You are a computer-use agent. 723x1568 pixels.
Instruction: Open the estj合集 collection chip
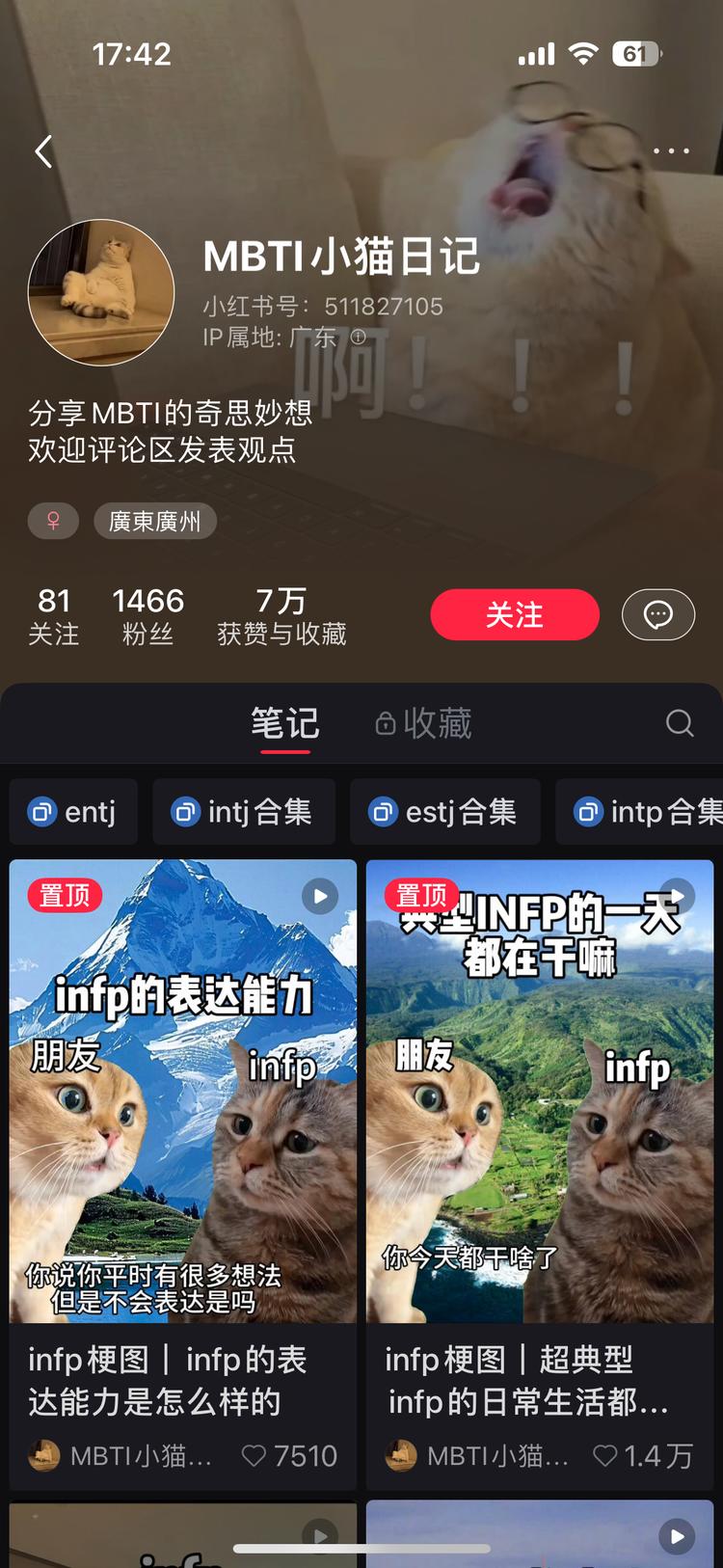444,812
